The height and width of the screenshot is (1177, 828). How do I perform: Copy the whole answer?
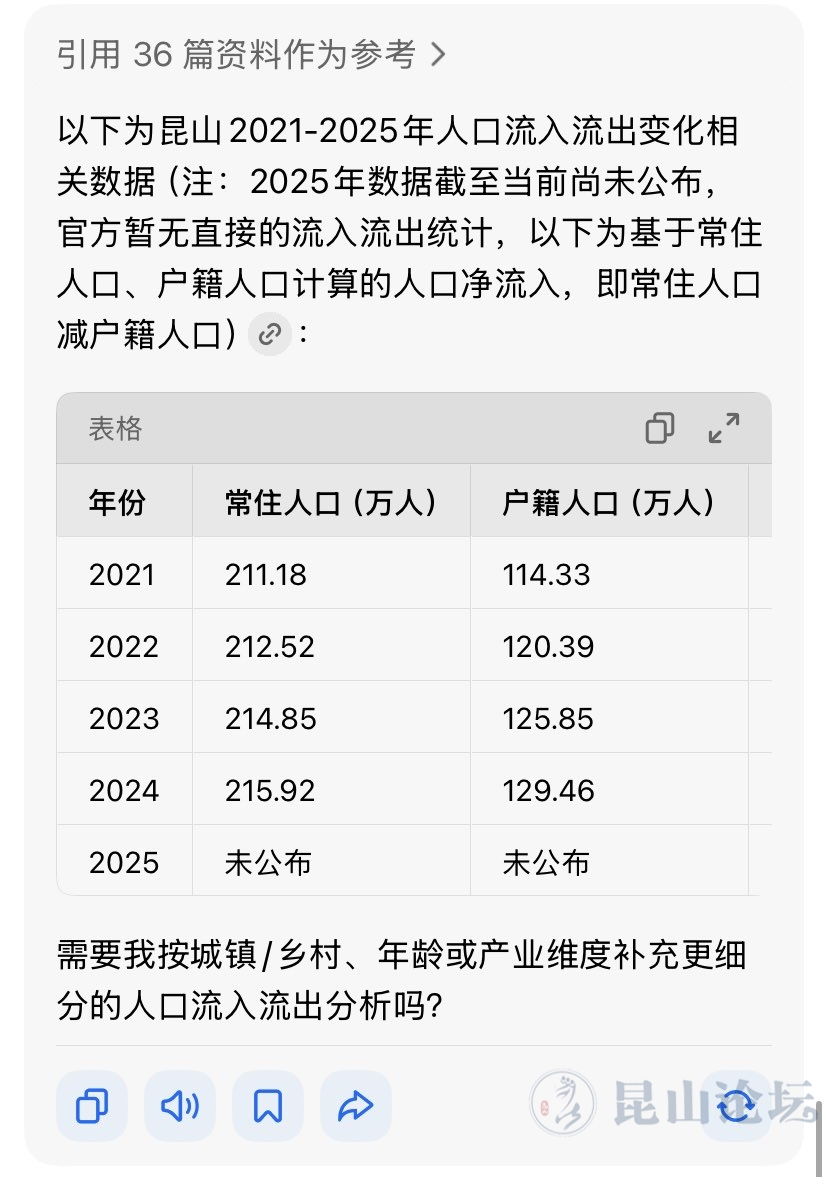tap(92, 1105)
